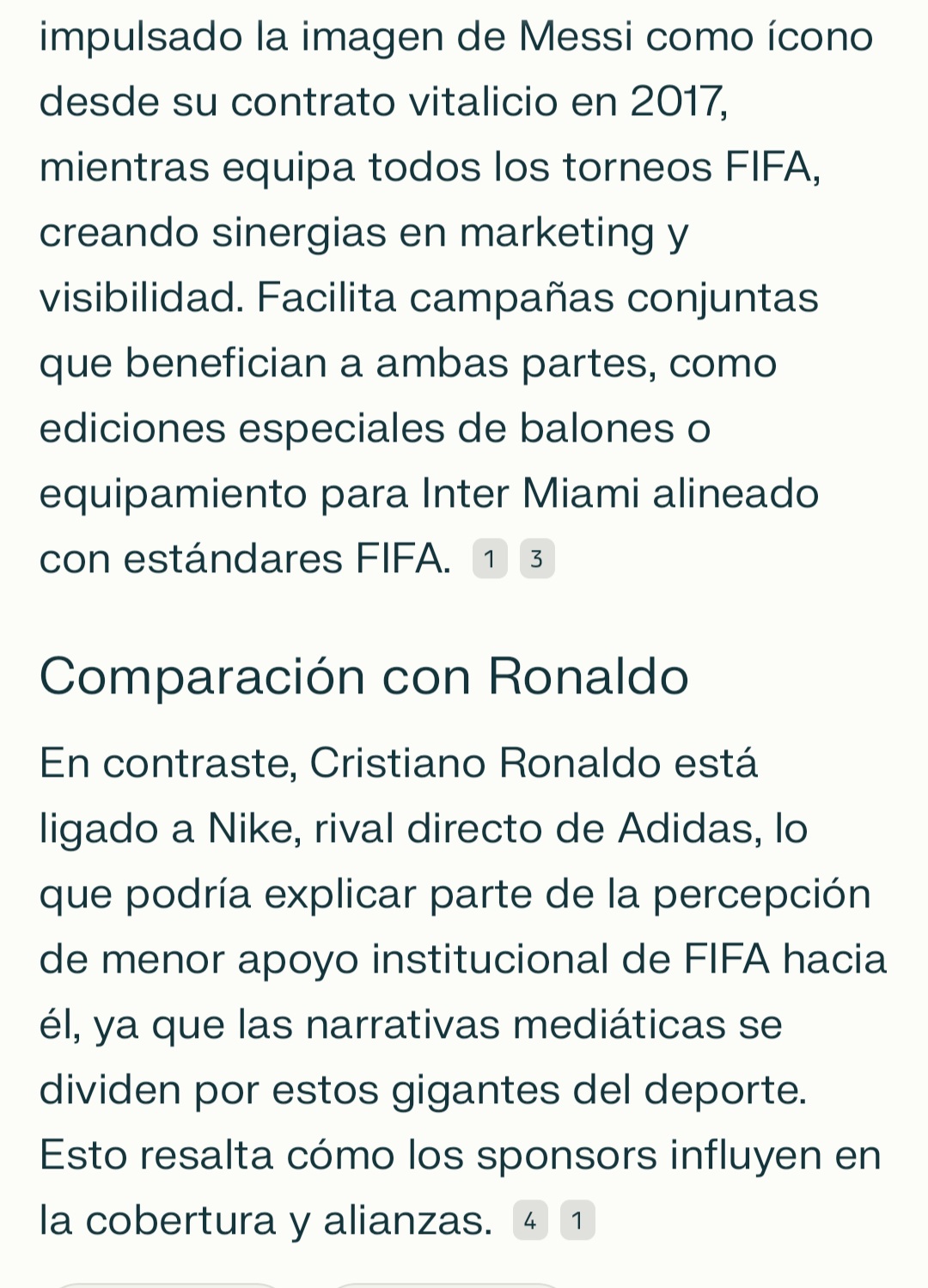Open citation 1 after "cobertura y alianzas"
This screenshot has width=928, height=1288.
577,1221
